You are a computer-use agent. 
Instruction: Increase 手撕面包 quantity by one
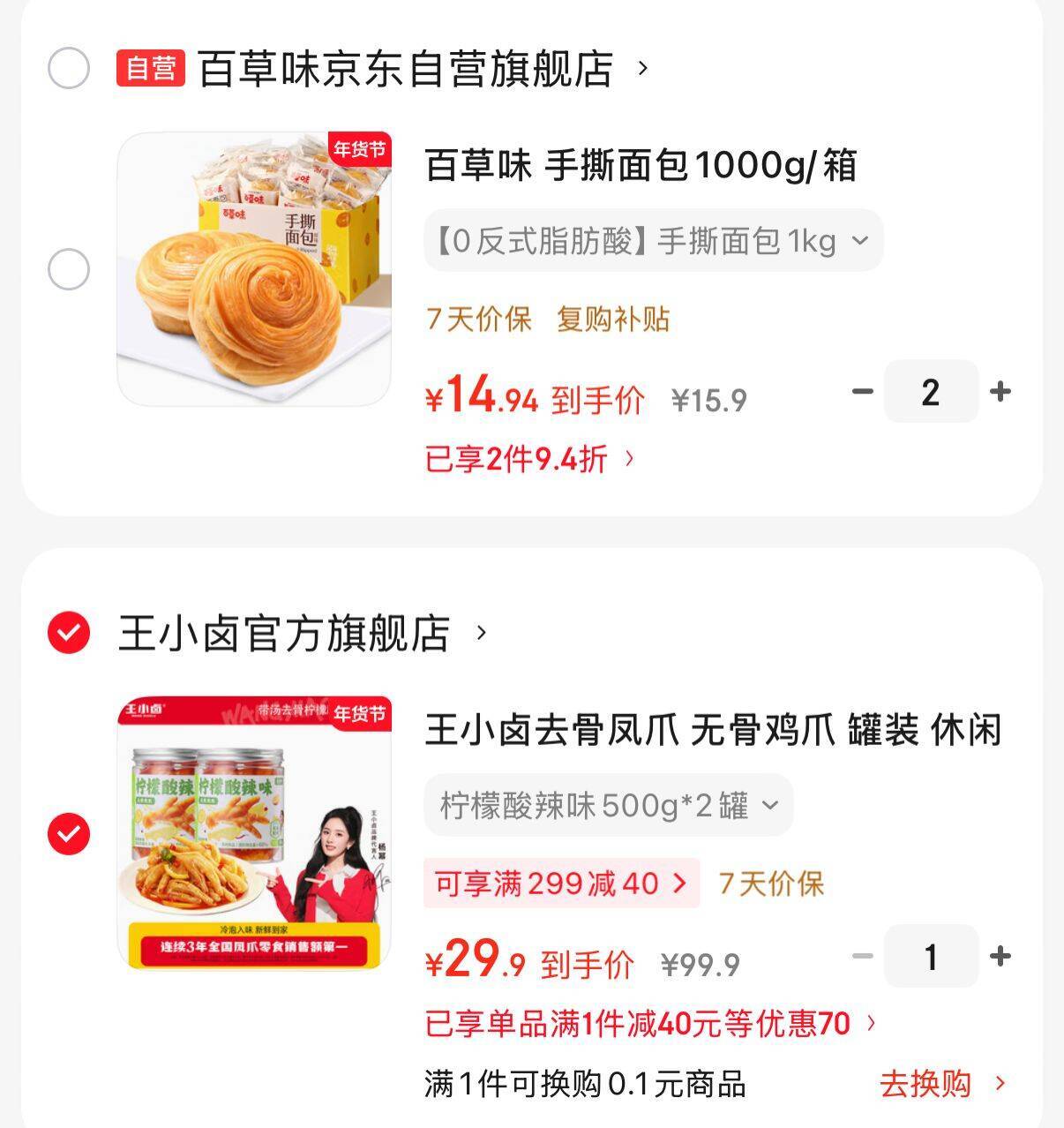1000,391
